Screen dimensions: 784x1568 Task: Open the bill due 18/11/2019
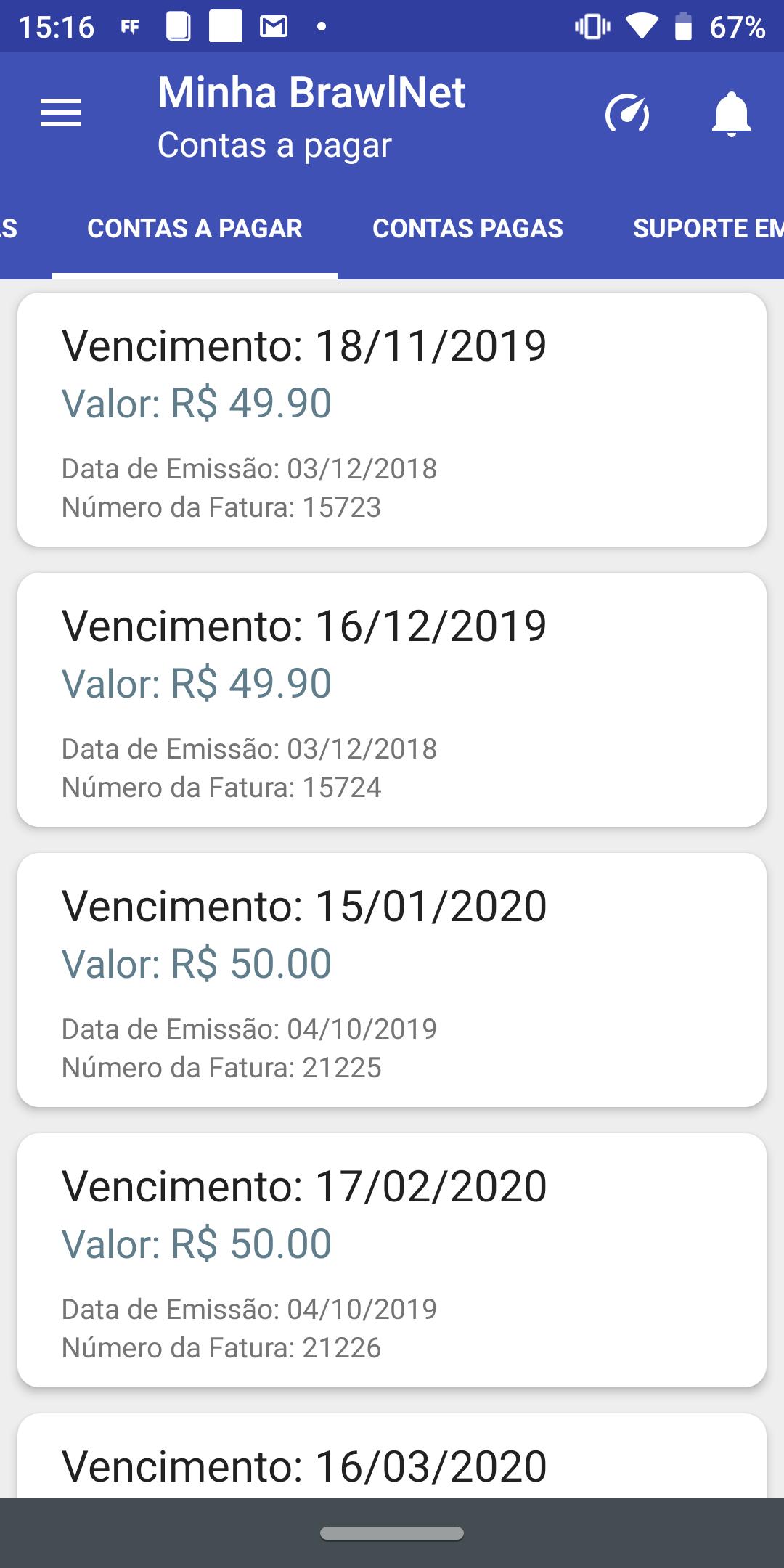(x=392, y=420)
